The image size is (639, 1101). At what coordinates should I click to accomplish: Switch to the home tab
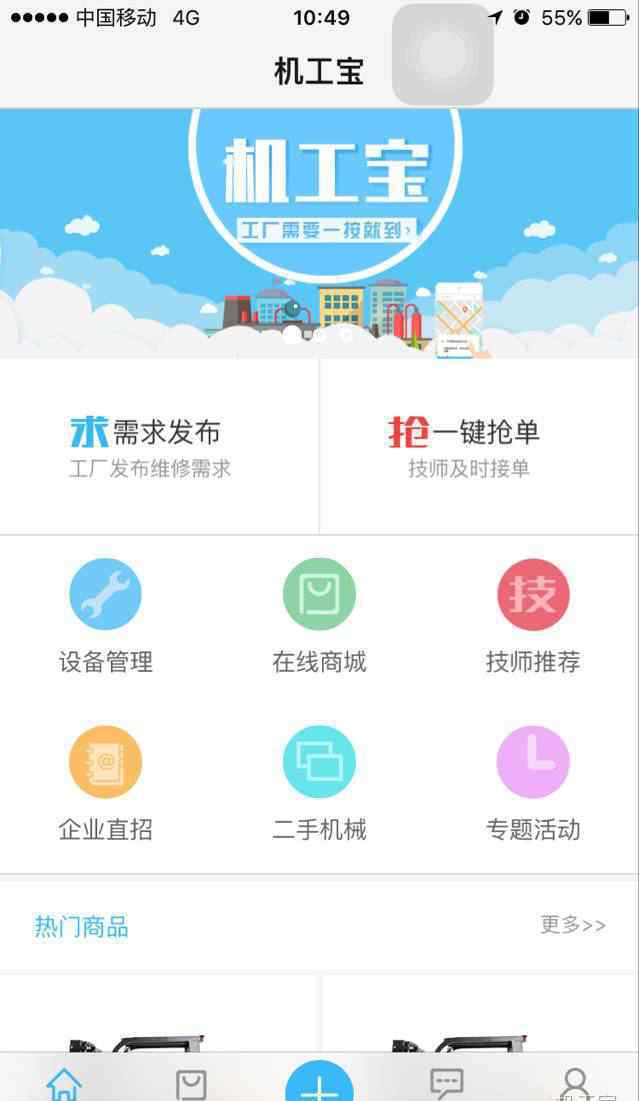[64, 1083]
